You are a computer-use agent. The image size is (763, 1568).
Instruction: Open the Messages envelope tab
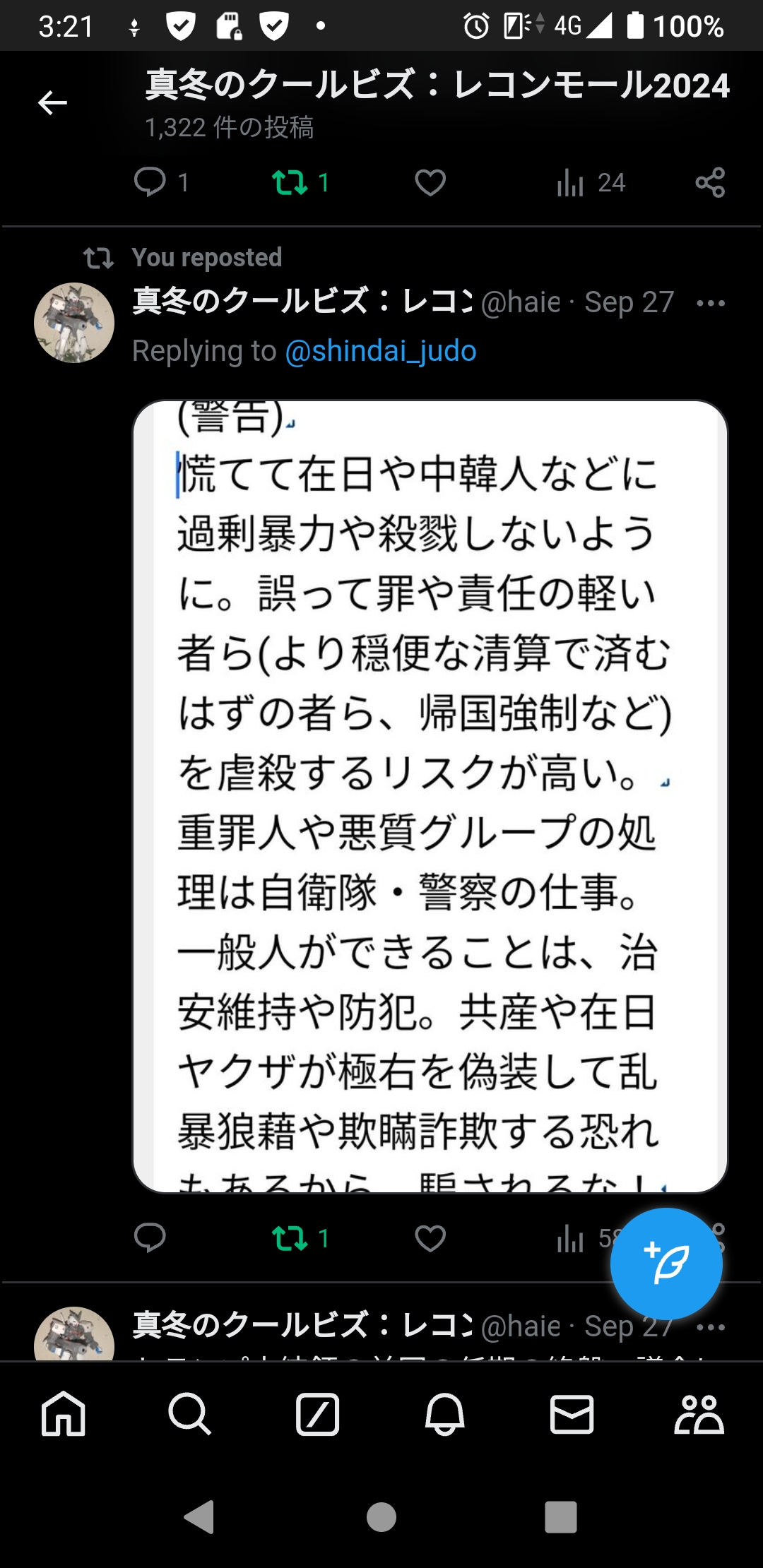click(572, 1414)
